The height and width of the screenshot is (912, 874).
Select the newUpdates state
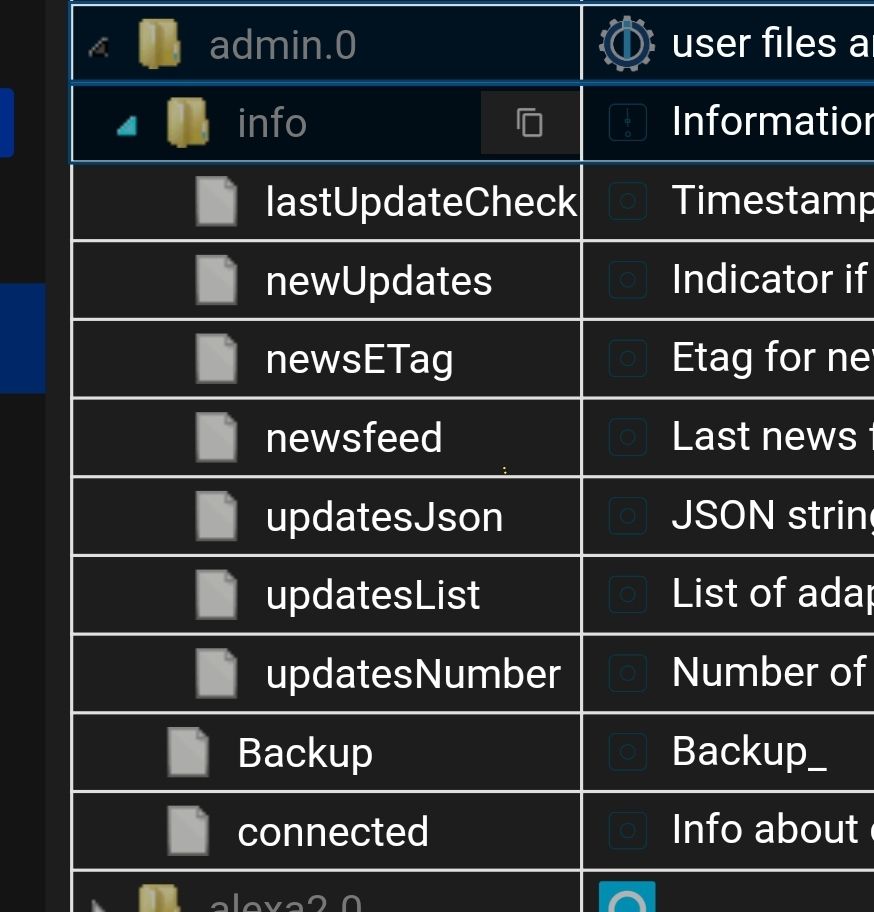coord(378,281)
